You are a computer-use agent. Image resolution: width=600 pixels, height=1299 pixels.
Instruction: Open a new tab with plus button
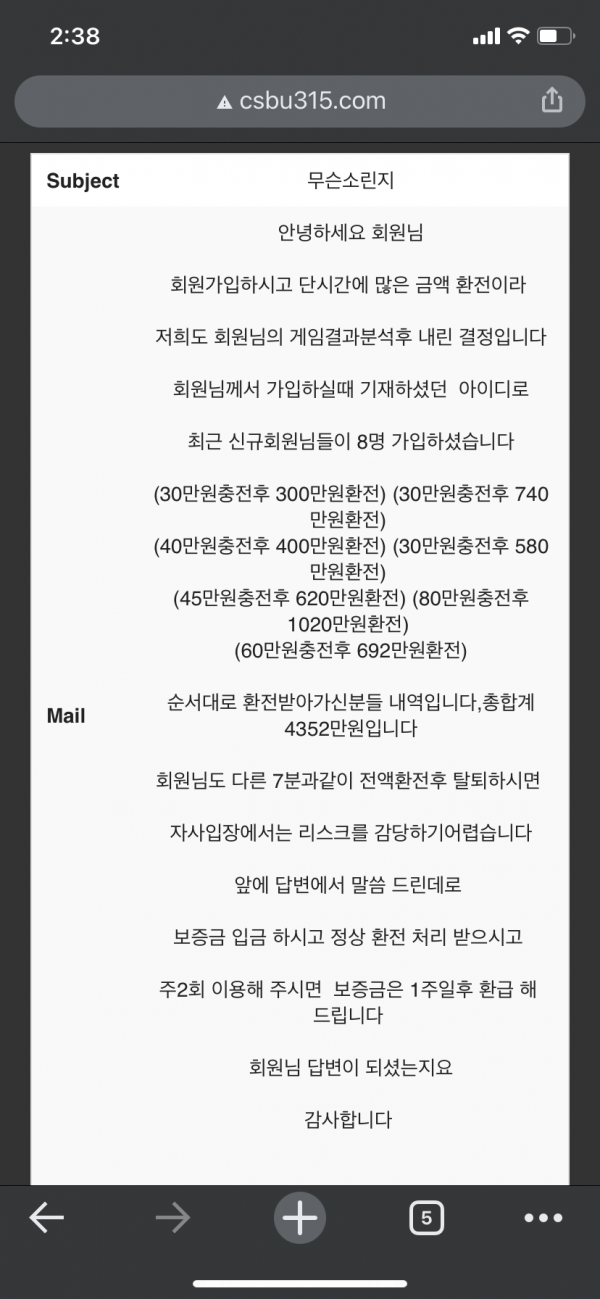click(x=300, y=1217)
